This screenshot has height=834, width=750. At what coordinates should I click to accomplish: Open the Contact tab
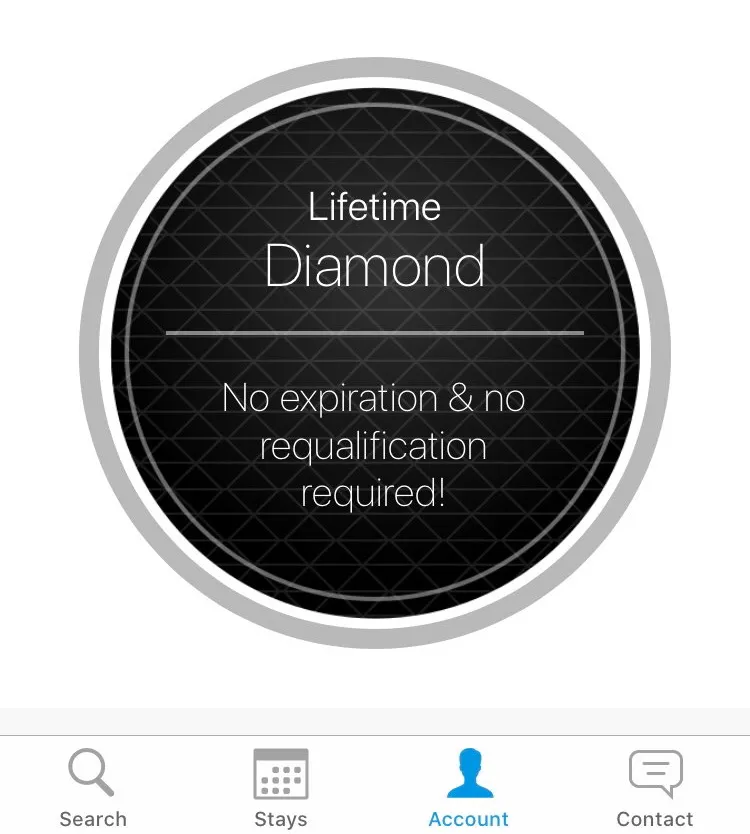[655, 790]
